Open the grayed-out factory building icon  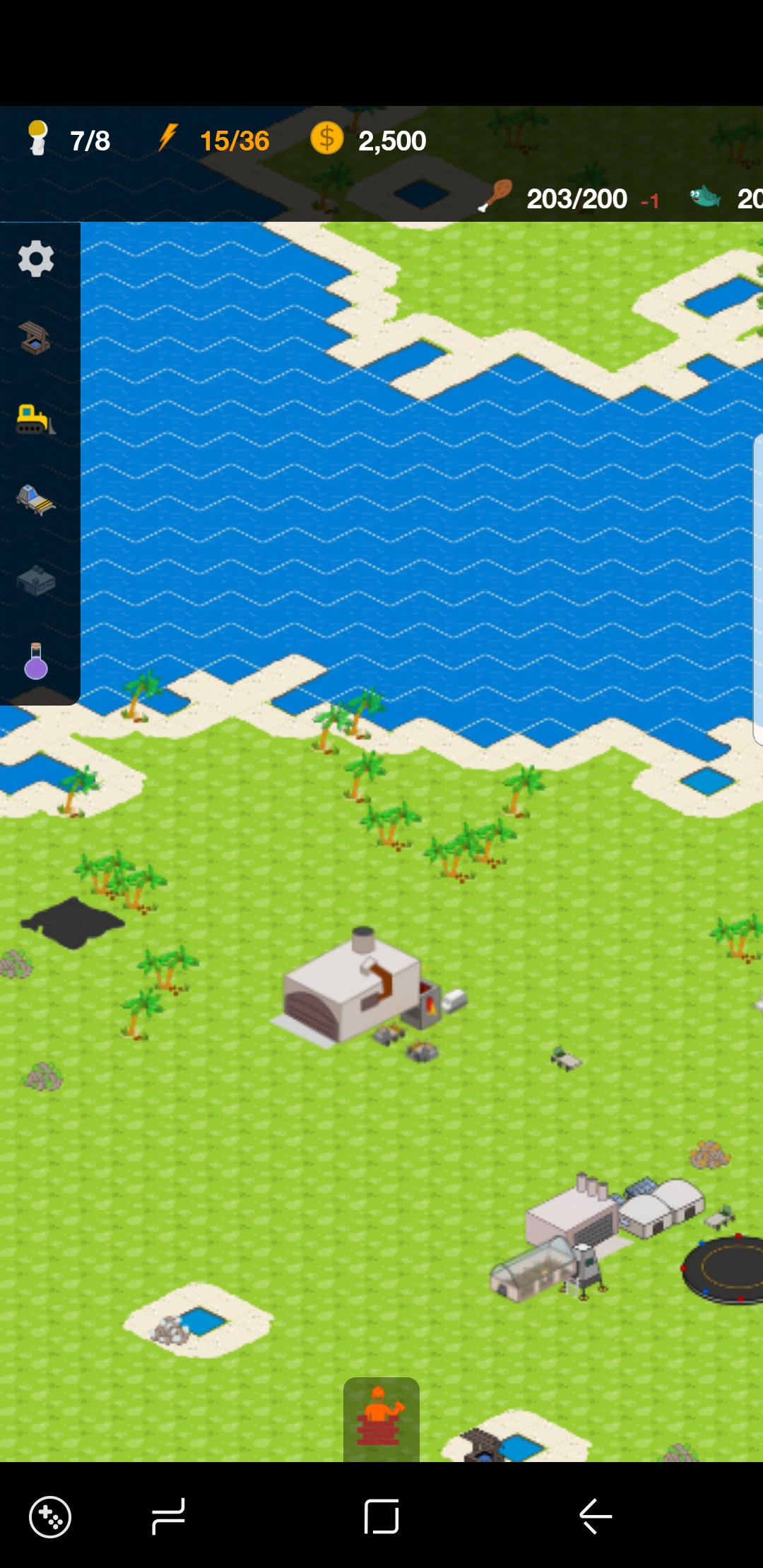coord(36,581)
